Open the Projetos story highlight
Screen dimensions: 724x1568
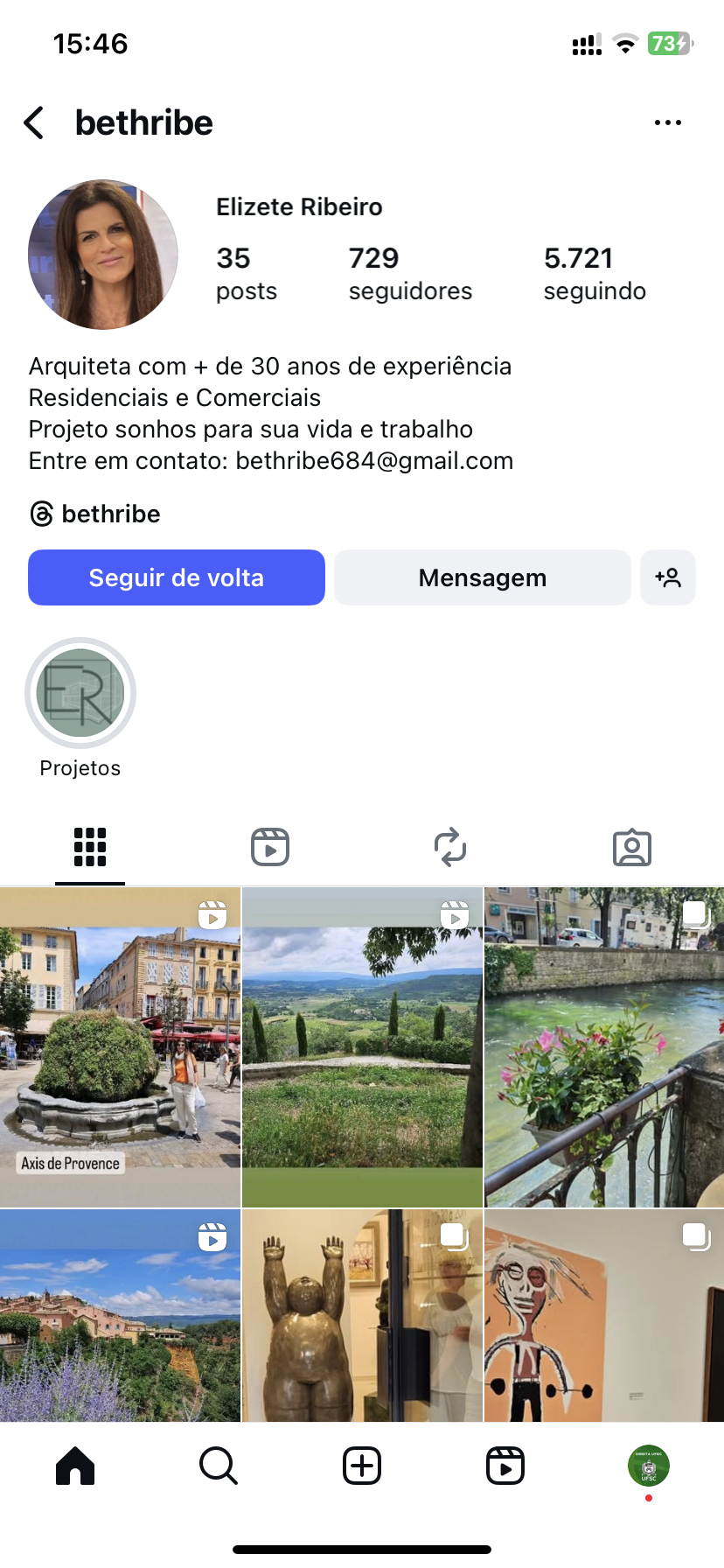(x=80, y=694)
